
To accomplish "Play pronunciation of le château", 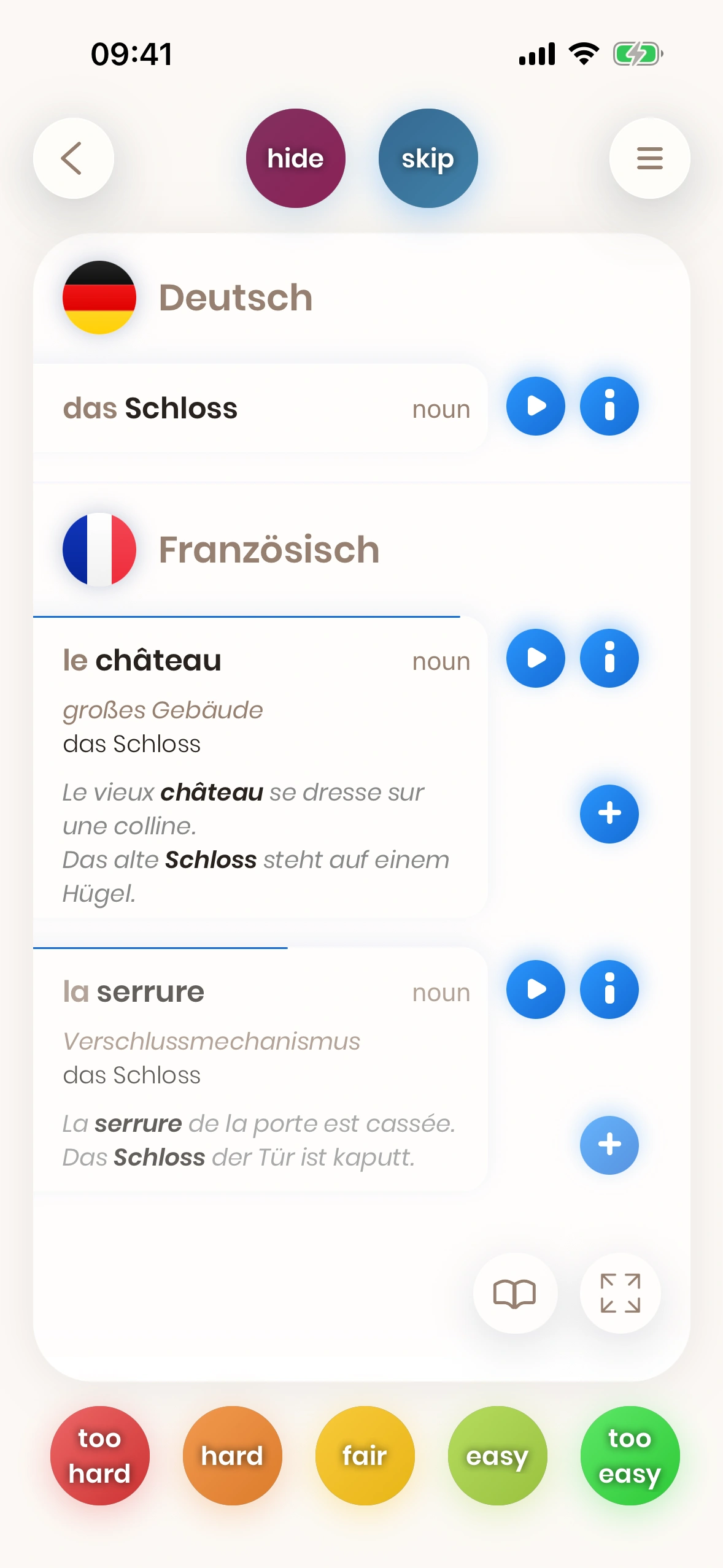I will coord(535,658).
